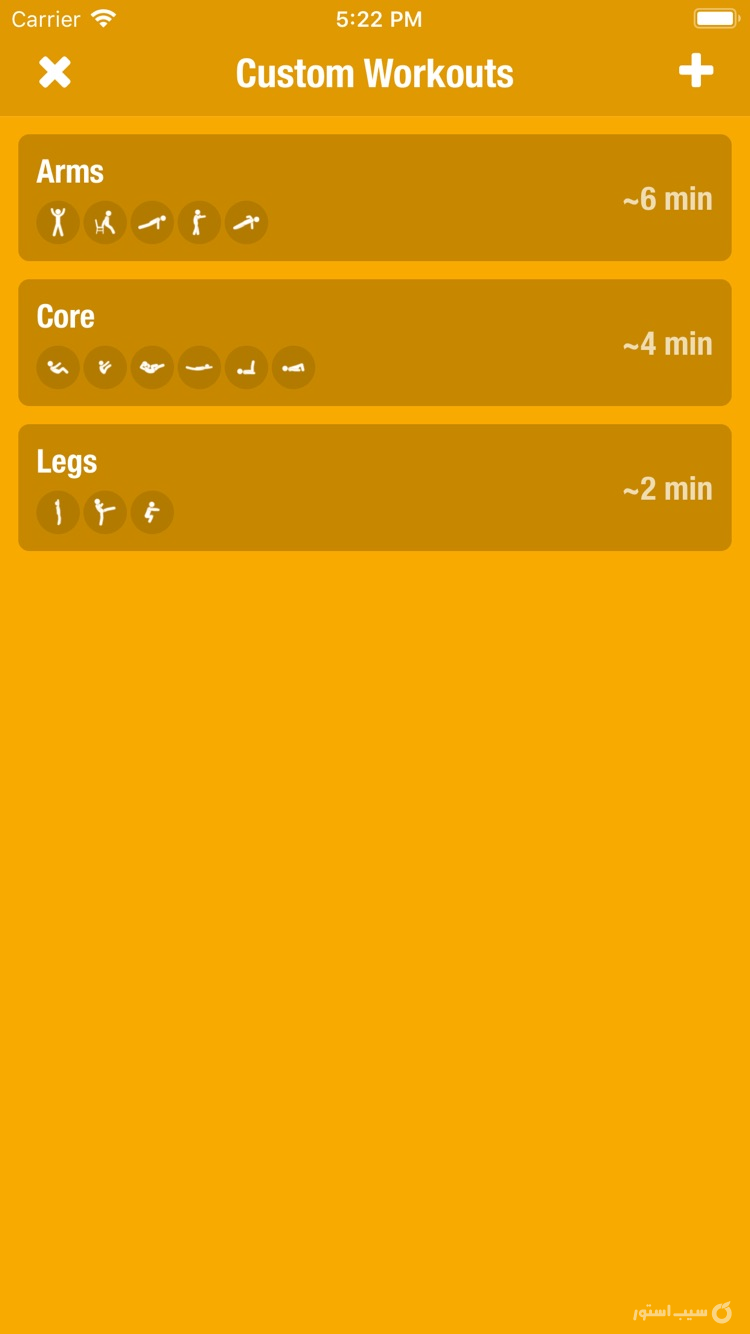Image resolution: width=750 pixels, height=1334 pixels.
Task: Select the wall sit icon in Legs row
Action: (x=152, y=512)
